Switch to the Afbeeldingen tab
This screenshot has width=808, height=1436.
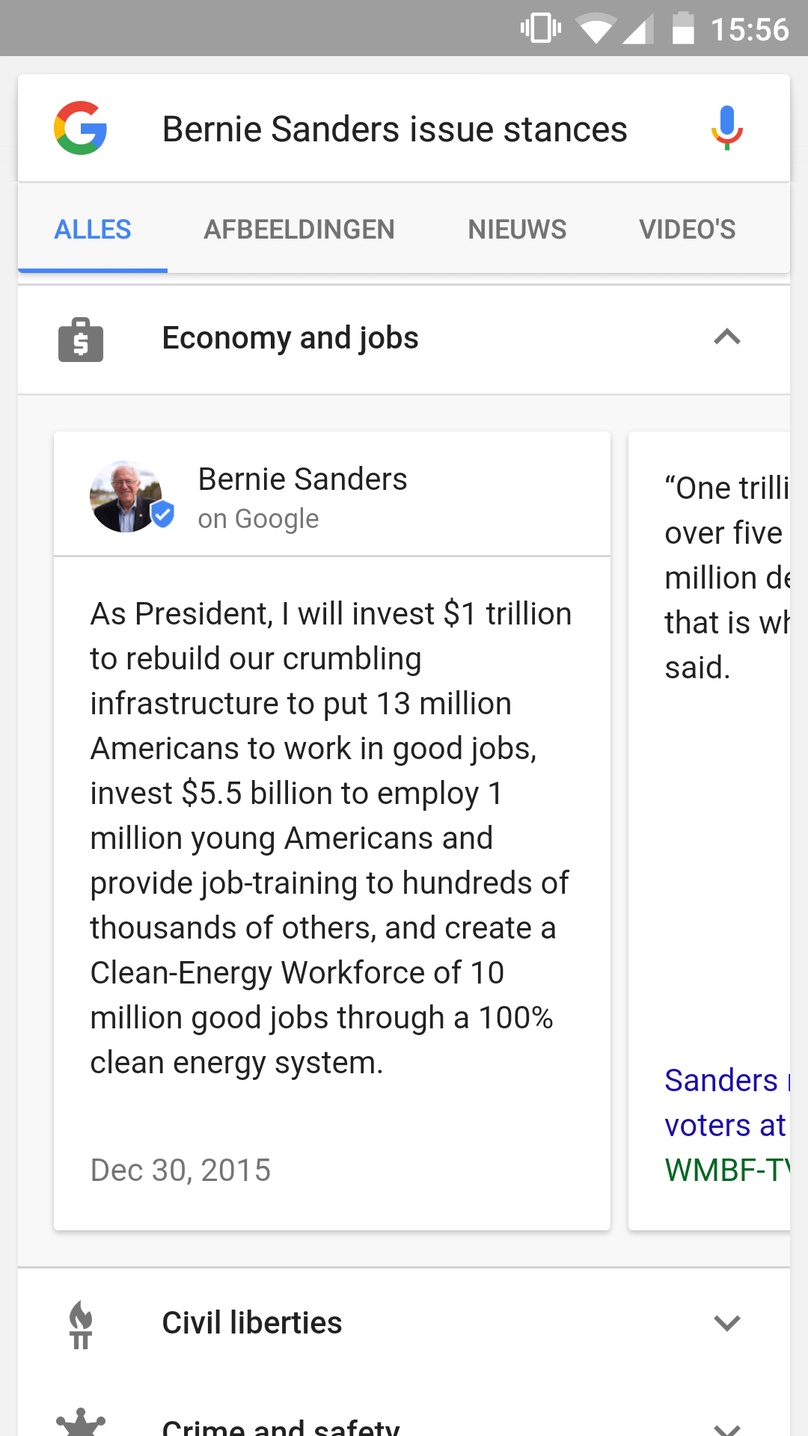point(299,229)
